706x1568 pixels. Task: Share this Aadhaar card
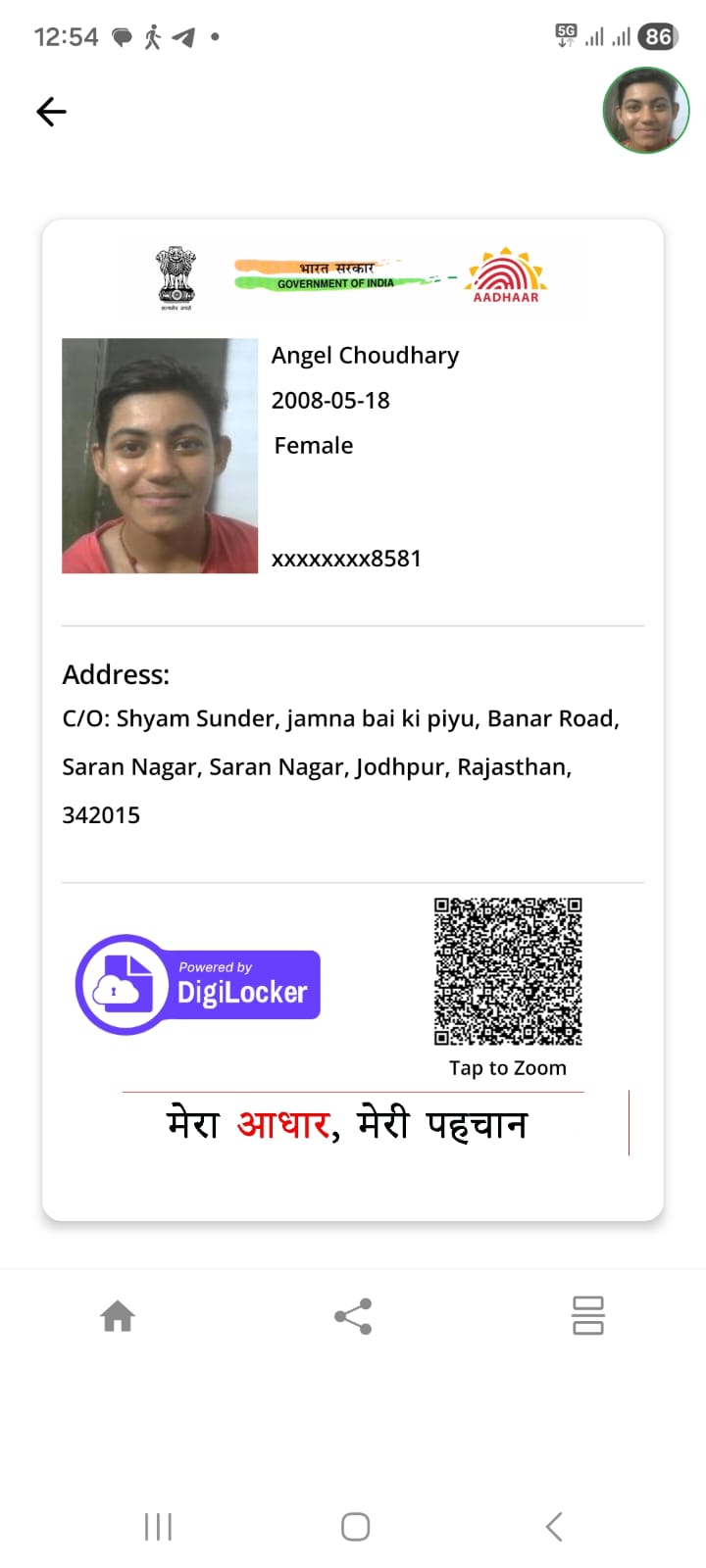pyautogui.click(x=353, y=1316)
